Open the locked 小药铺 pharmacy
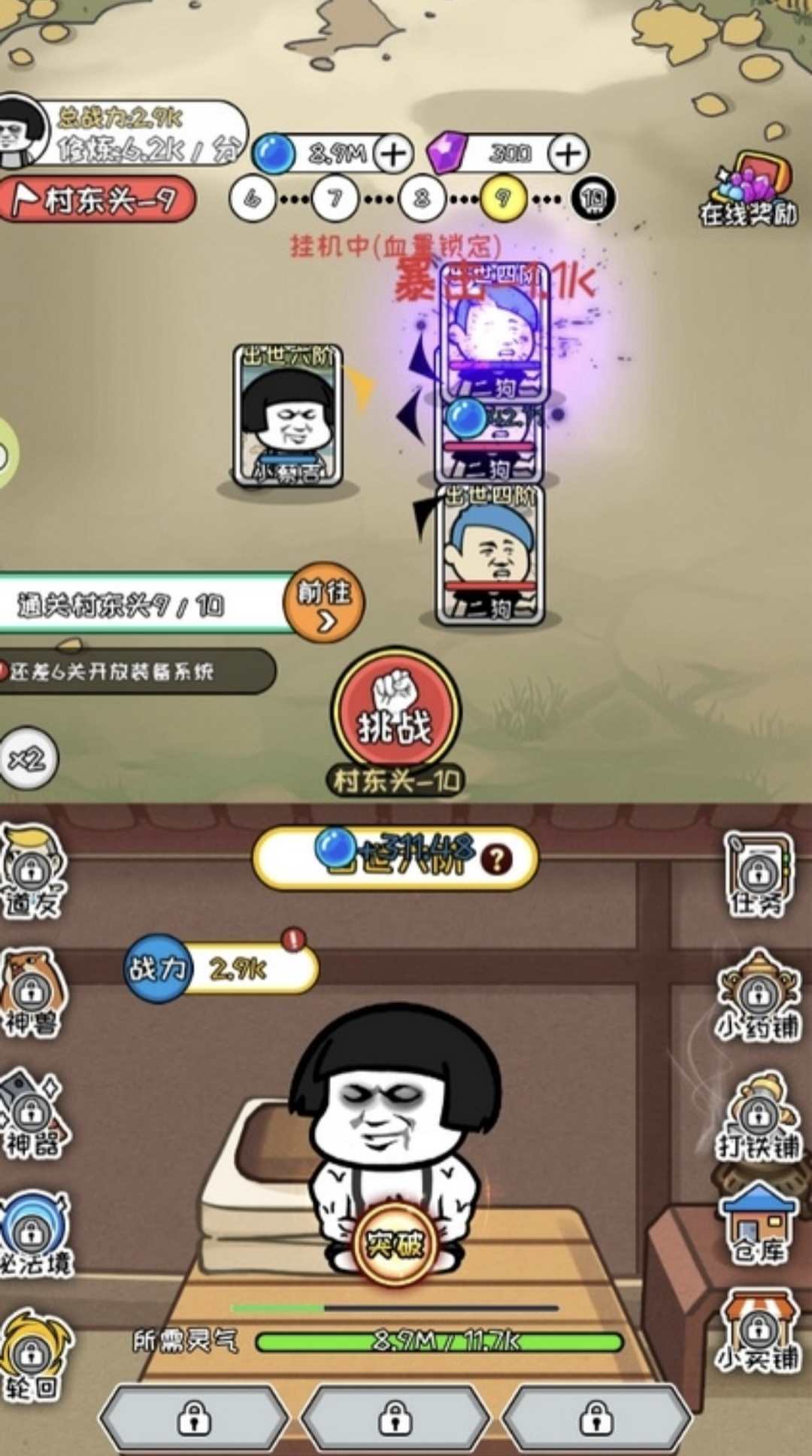The height and width of the screenshot is (1456, 812). [x=758, y=995]
